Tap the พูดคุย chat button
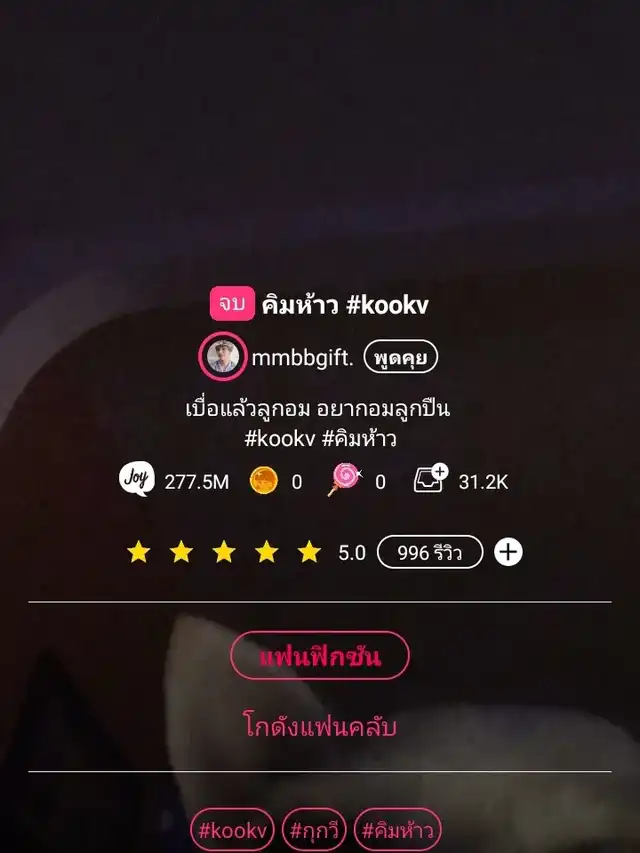 coord(400,357)
